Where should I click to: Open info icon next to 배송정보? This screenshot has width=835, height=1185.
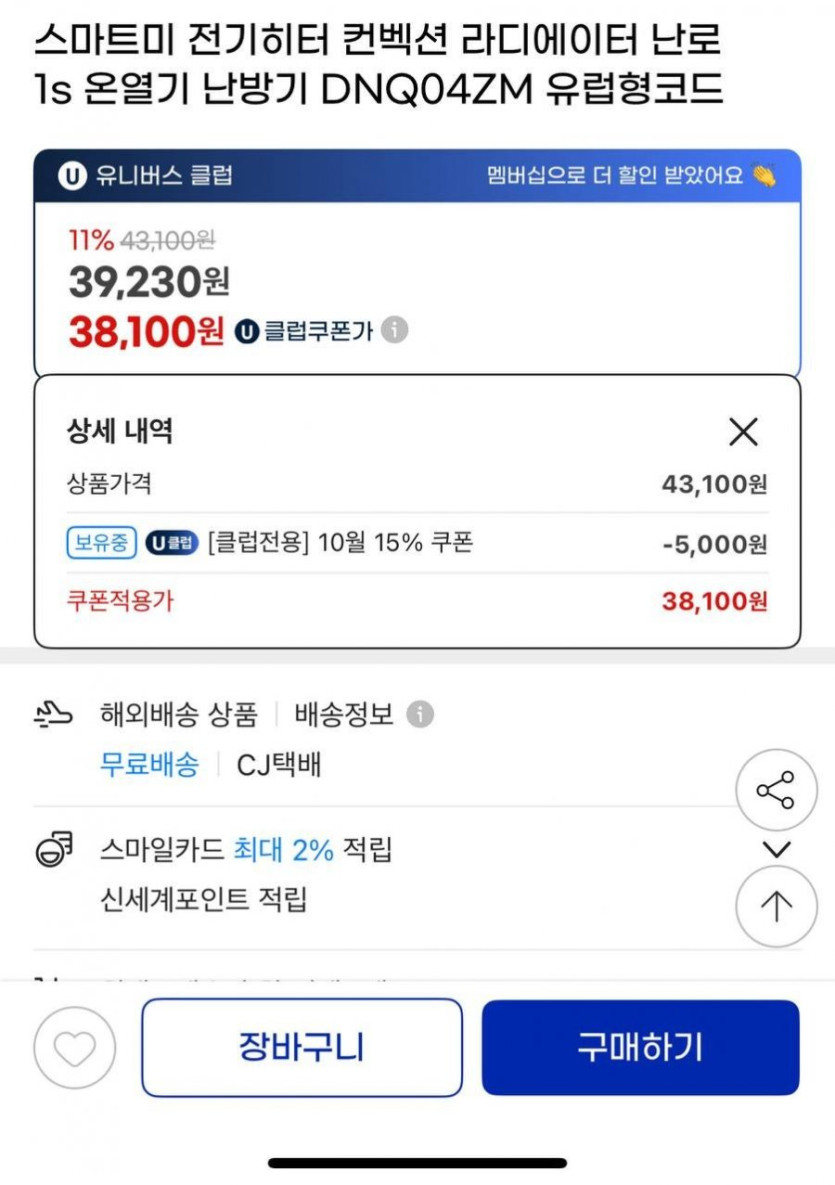pos(420,715)
